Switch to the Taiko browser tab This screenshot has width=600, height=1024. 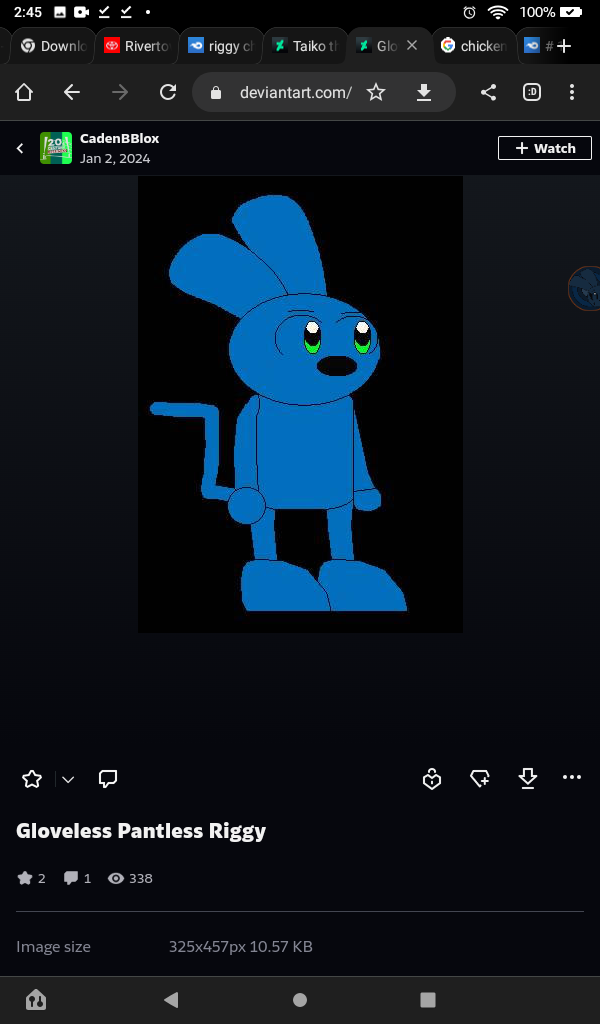pos(306,46)
